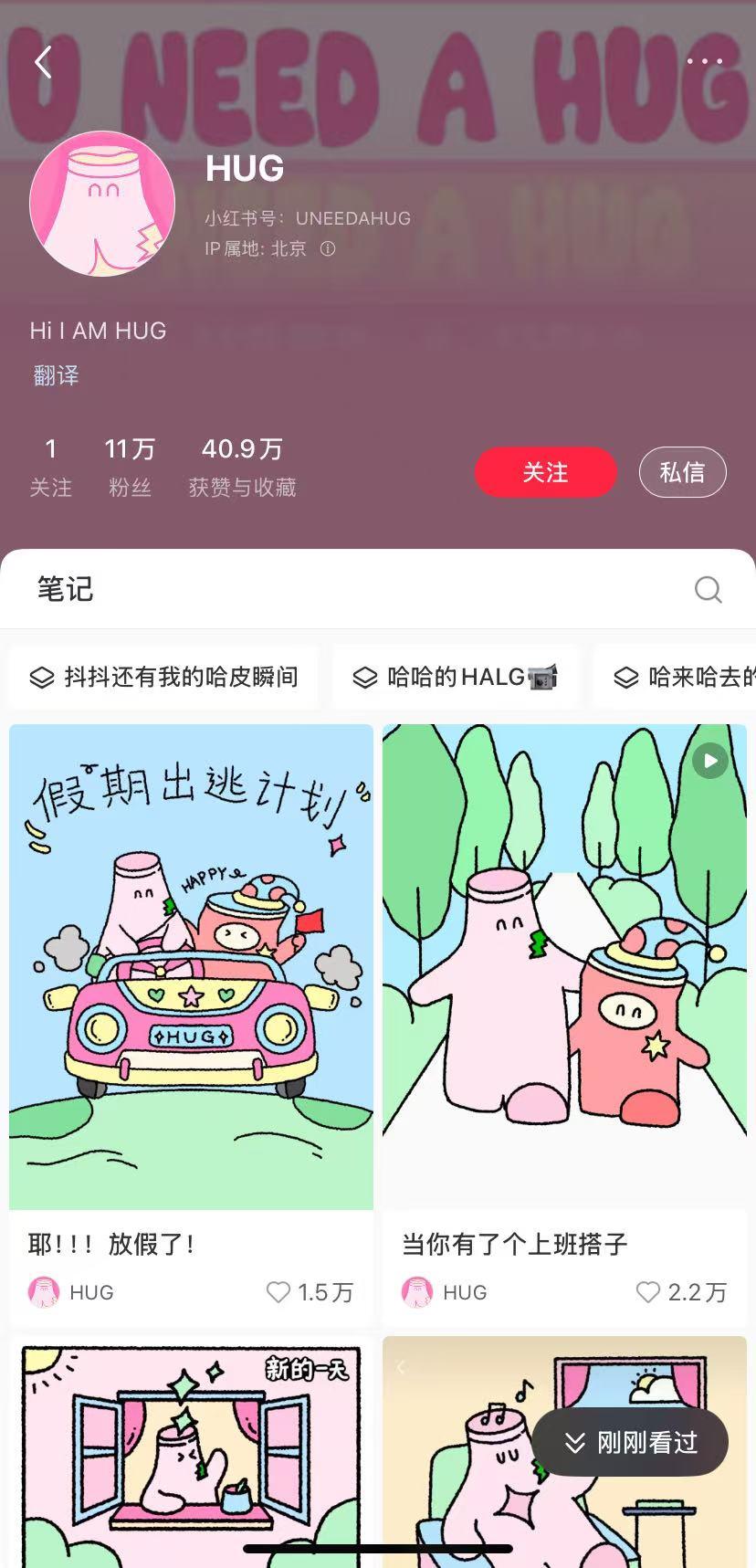Screen dimensions: 756x1568
Task: Send a private message via 私信
Action: coord(682,472)
